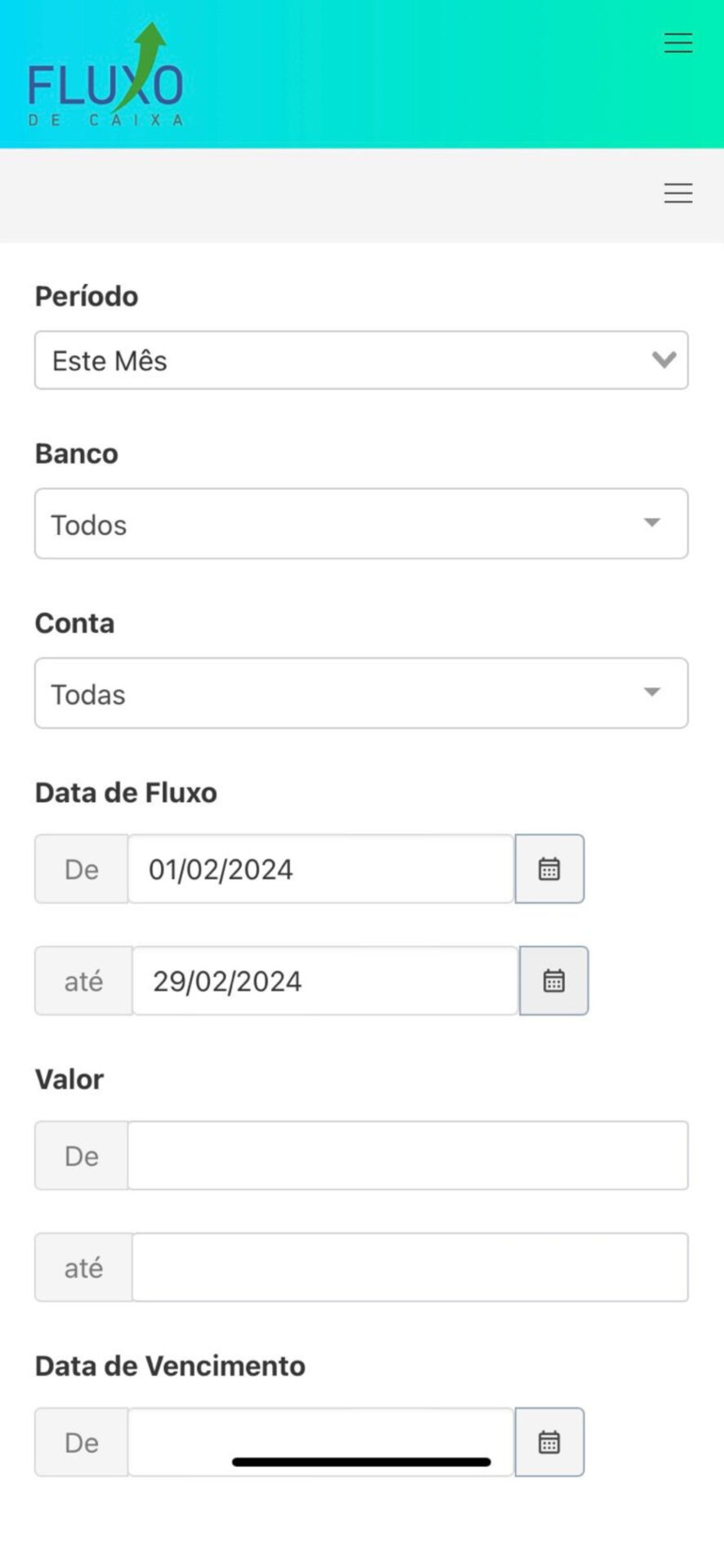Screen dimensions: 724x1568
Task: Click the Período section heading
Action: (86, 296)
